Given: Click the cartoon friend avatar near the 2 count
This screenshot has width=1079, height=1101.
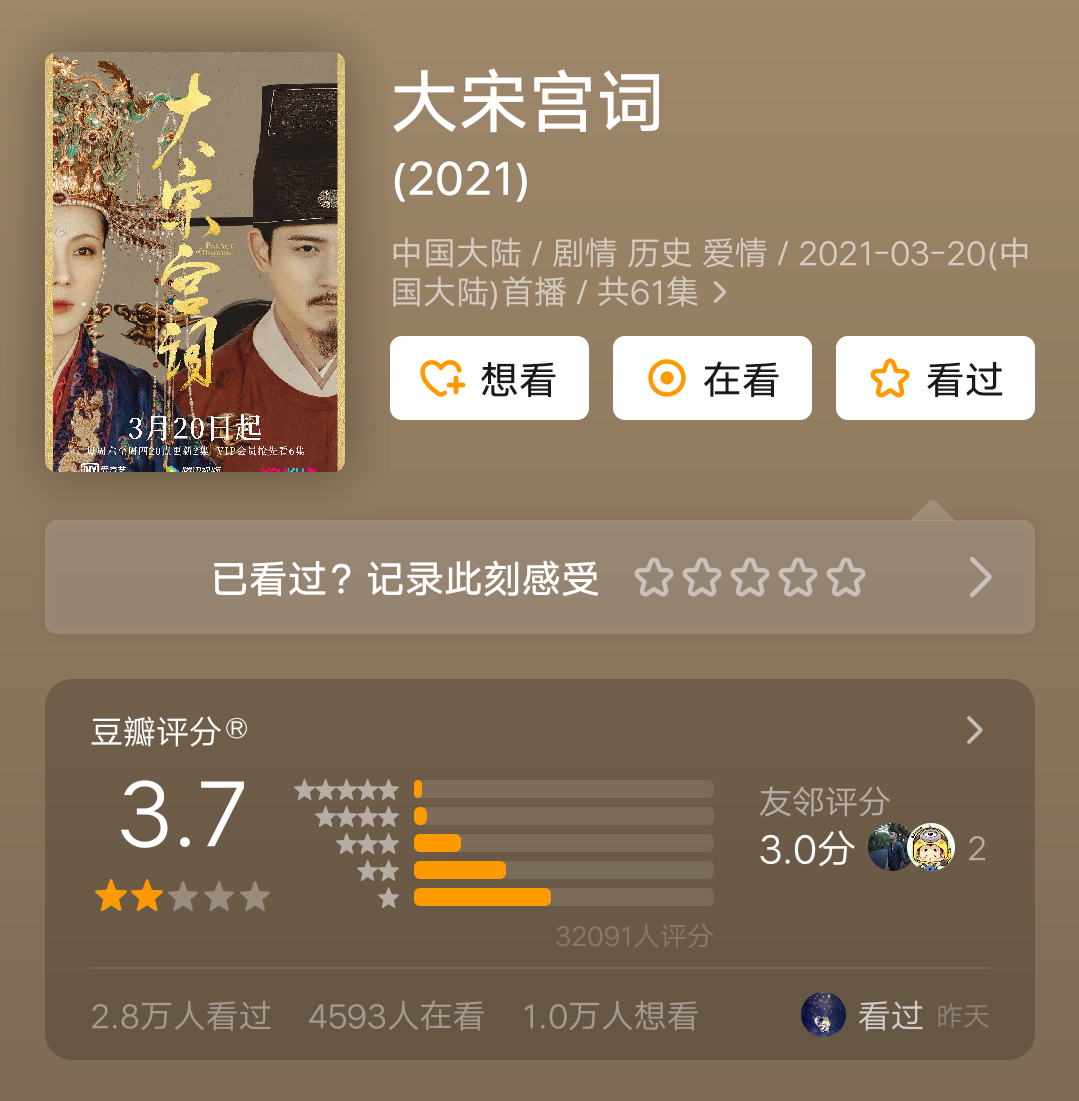Looking at the screenshot, I should pos(932,849).
